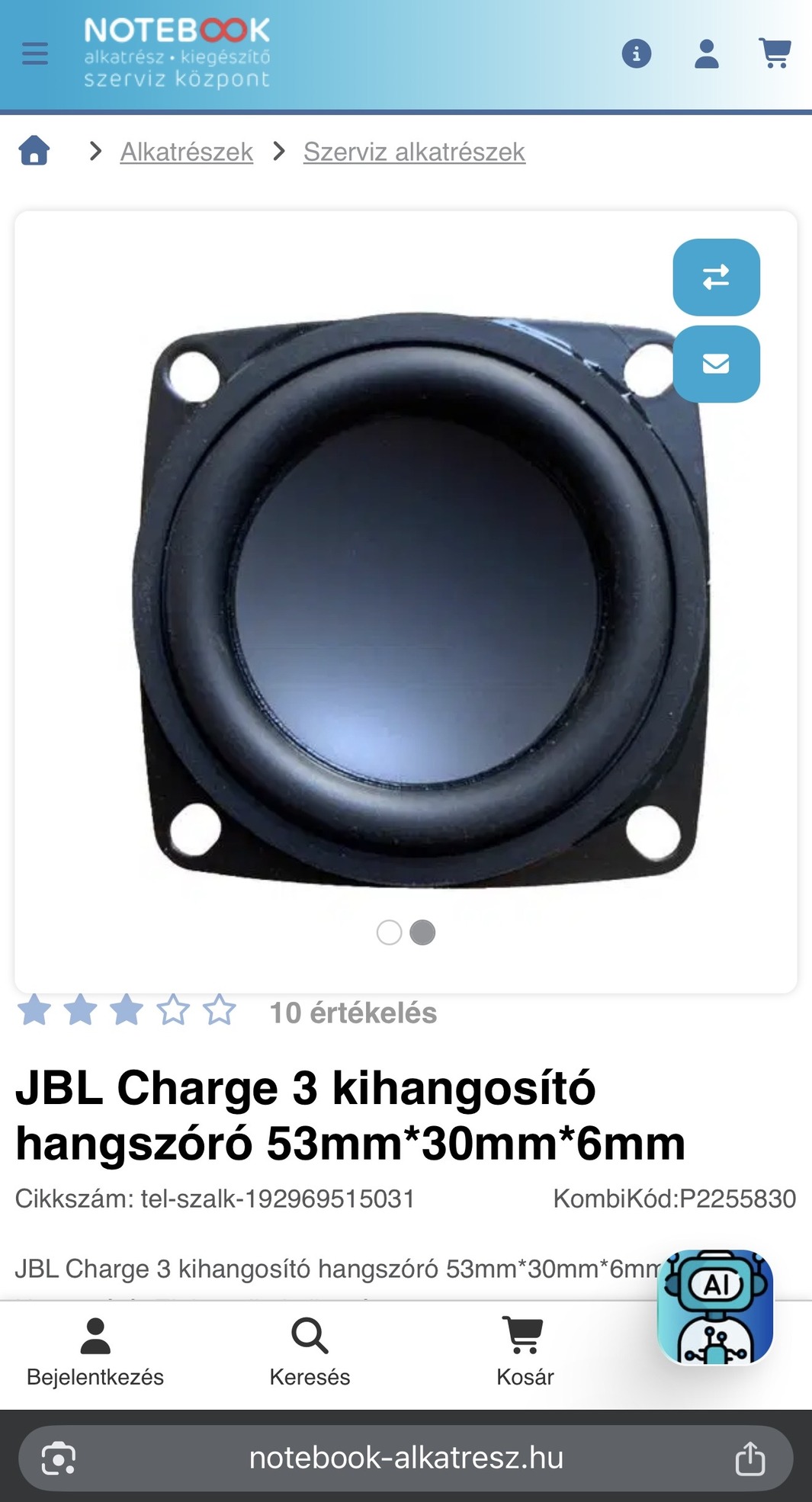This screenshot has height=1502, width=812.
Task: Go to the Bejelentkezés tab
Action: coord(95,1352)
